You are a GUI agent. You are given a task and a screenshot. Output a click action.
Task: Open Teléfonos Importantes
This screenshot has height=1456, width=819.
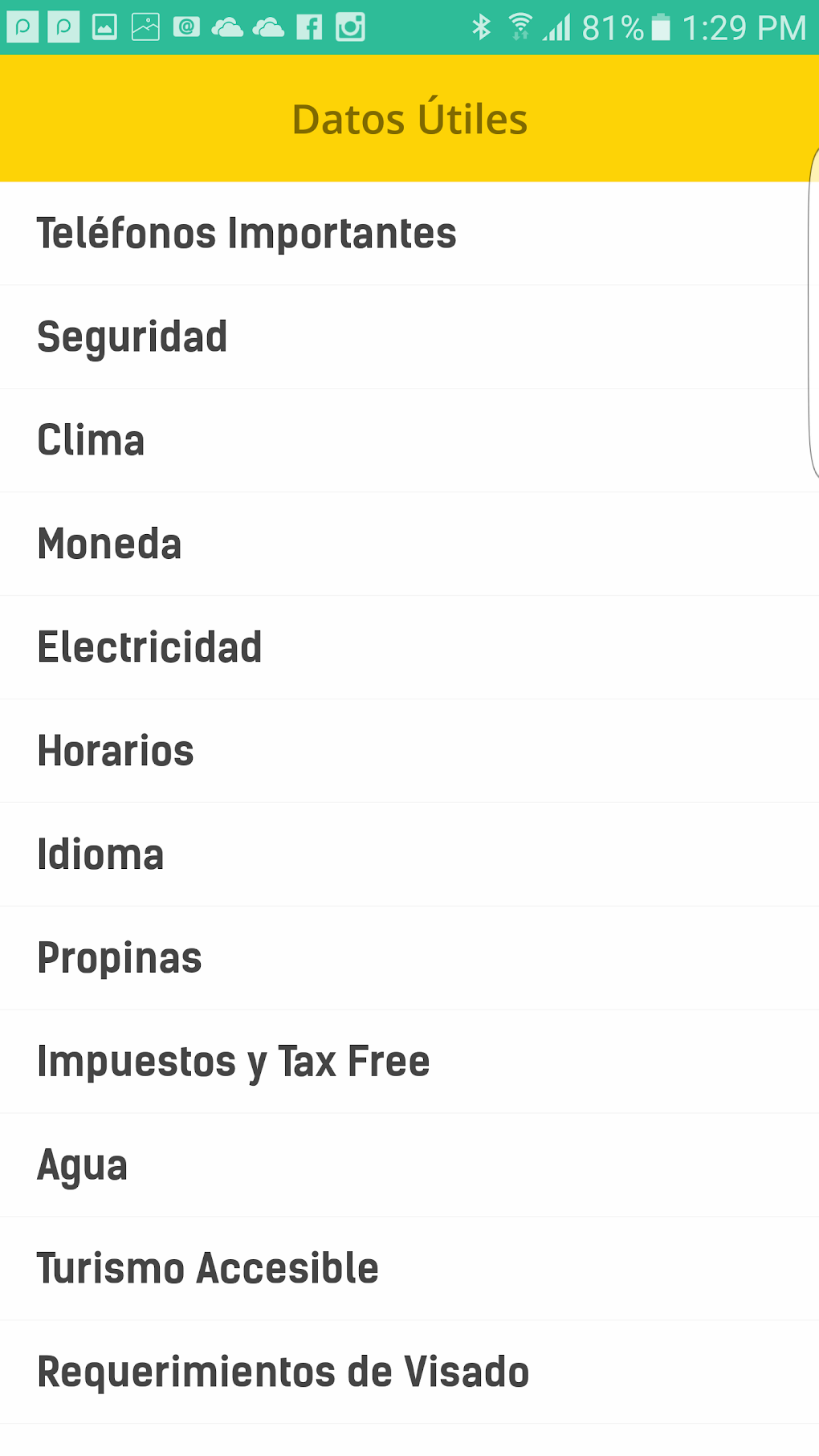(x=247, y=234)
